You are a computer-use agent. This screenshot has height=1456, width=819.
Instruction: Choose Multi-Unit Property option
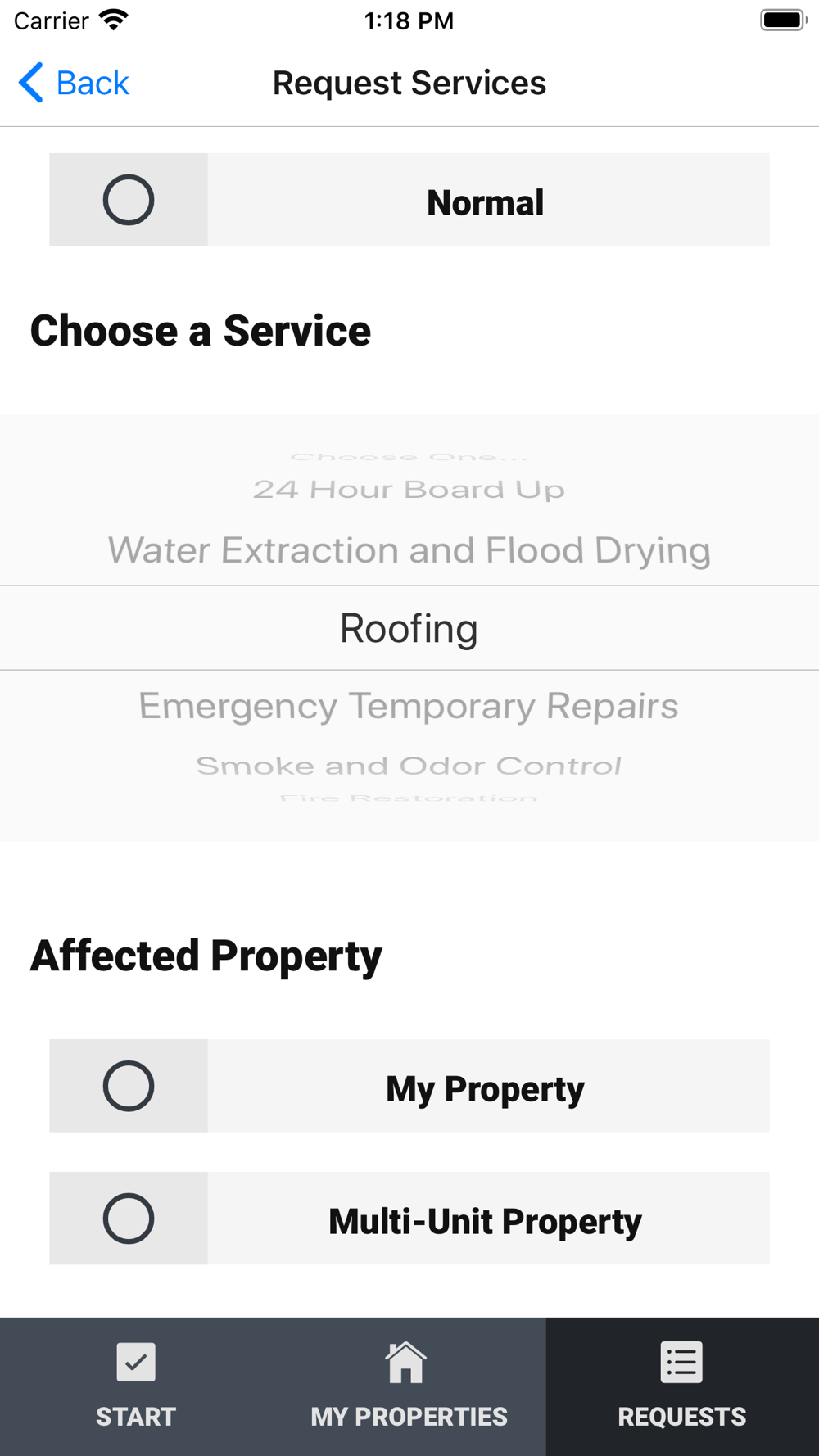coord(409,1219)
